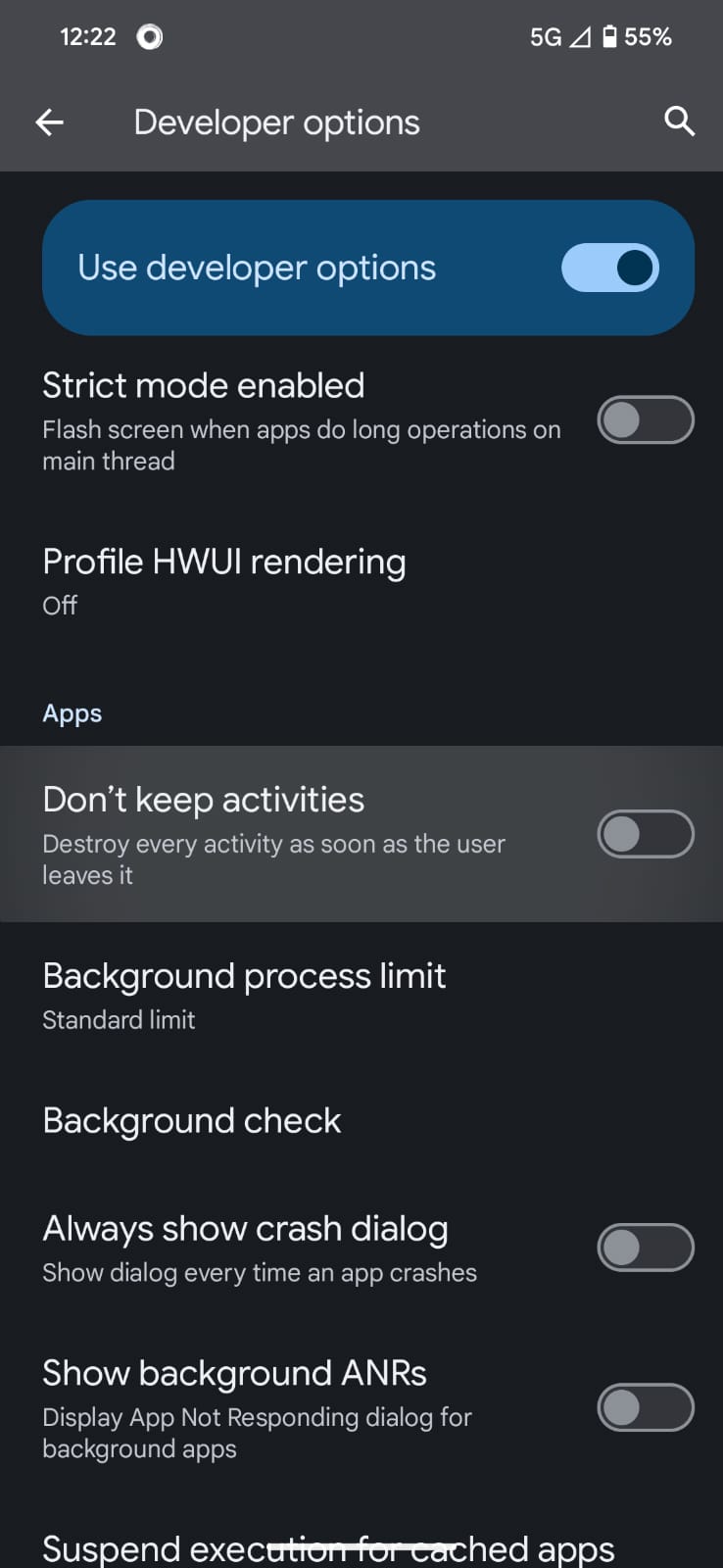Image resolution: width=723 pixels, height=1568 pixels.
Task: Open Background process limit options
Action: click(244, 995)
